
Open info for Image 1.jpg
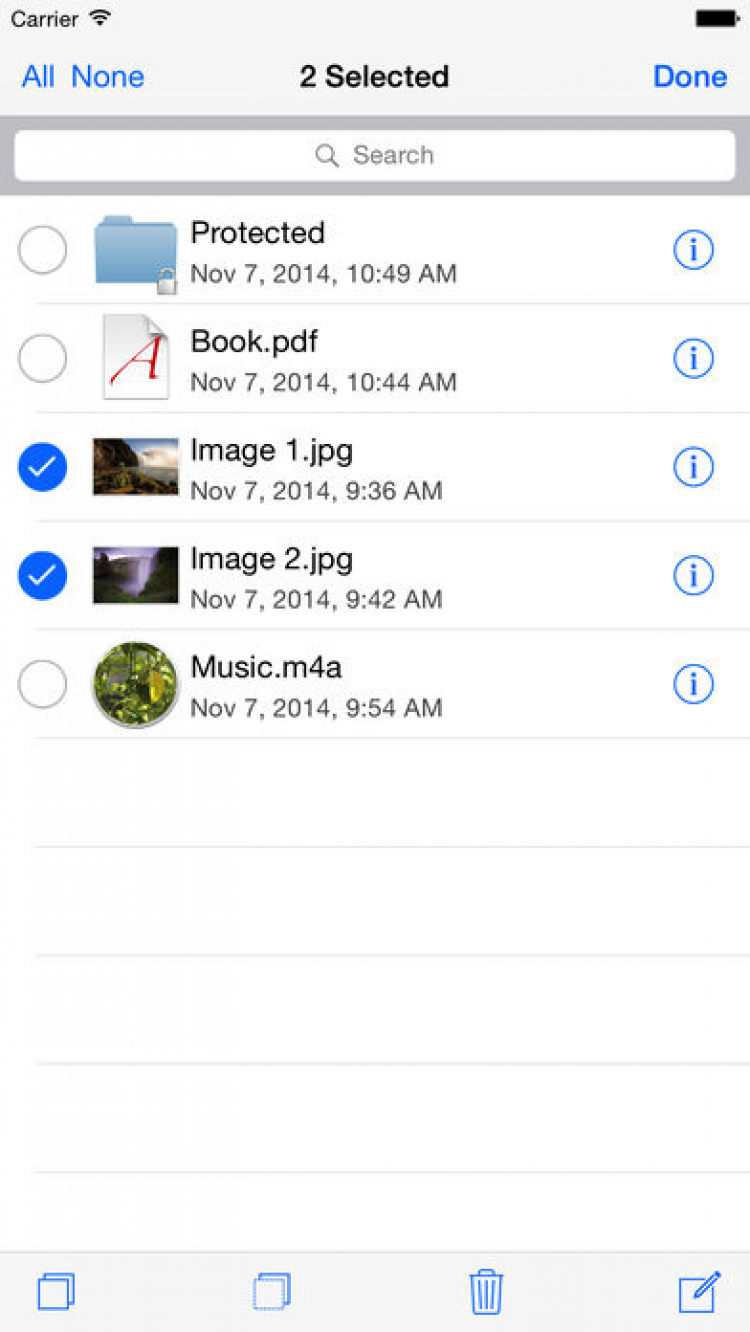coord(693,467)
